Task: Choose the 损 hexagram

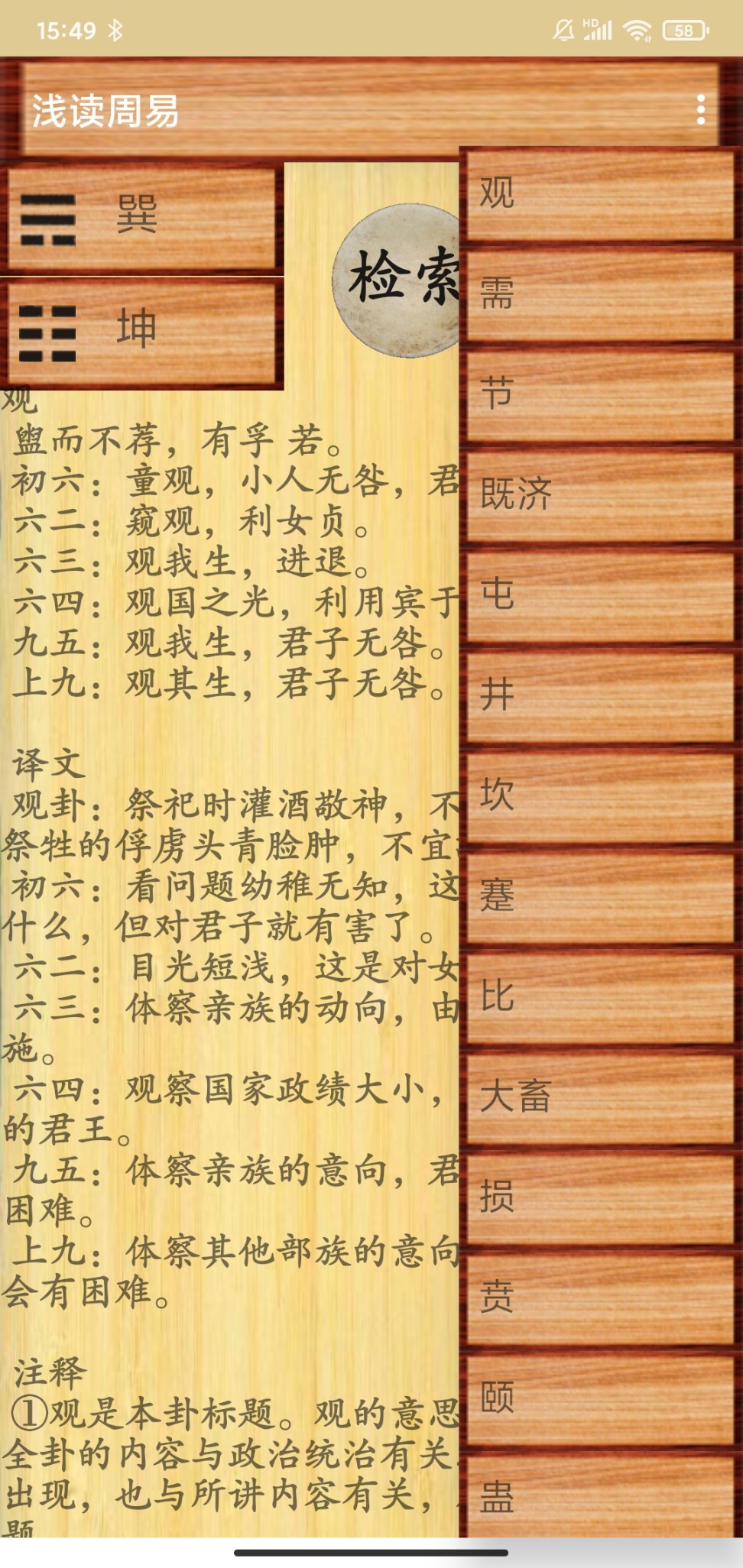Action: (x=600, y=1197)
